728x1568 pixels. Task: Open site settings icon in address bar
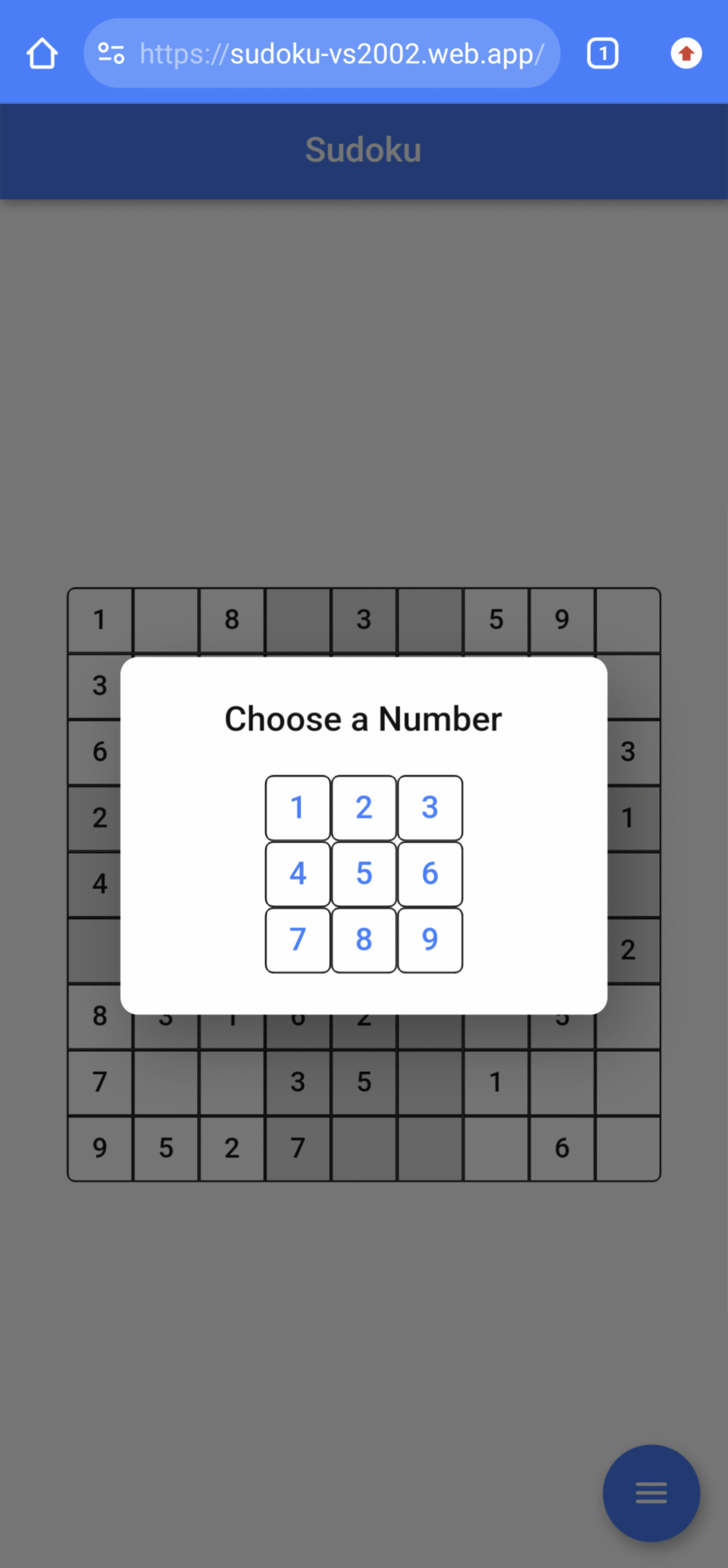point(111,53)
